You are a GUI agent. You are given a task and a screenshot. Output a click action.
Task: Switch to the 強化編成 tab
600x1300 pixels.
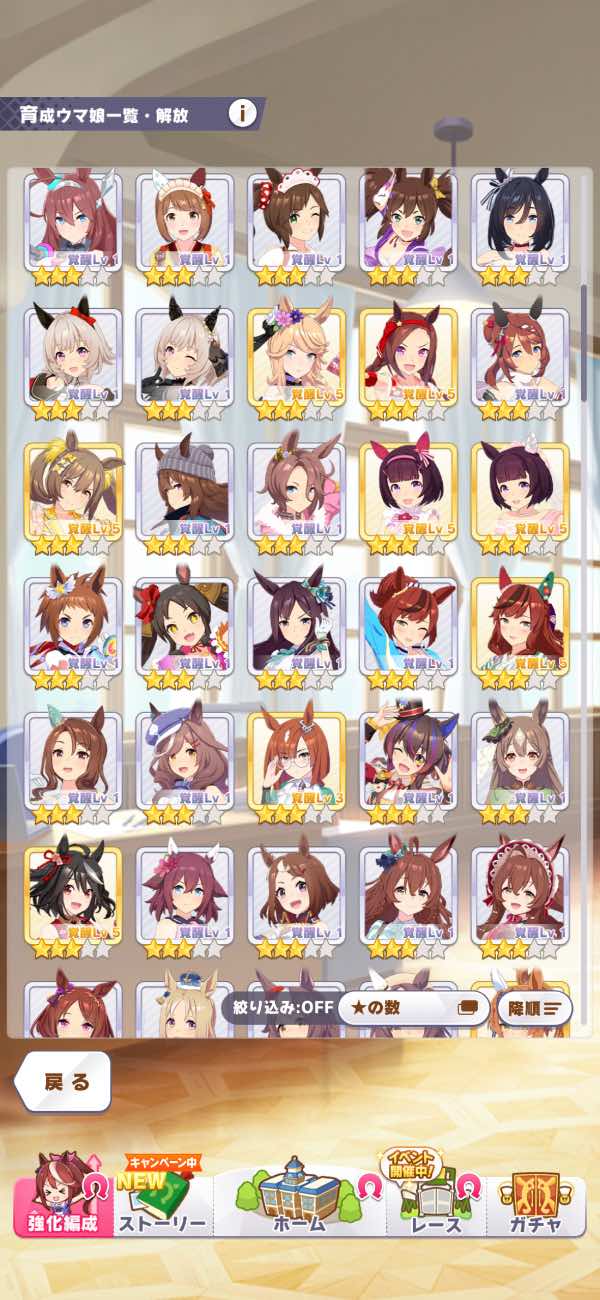63,1194
